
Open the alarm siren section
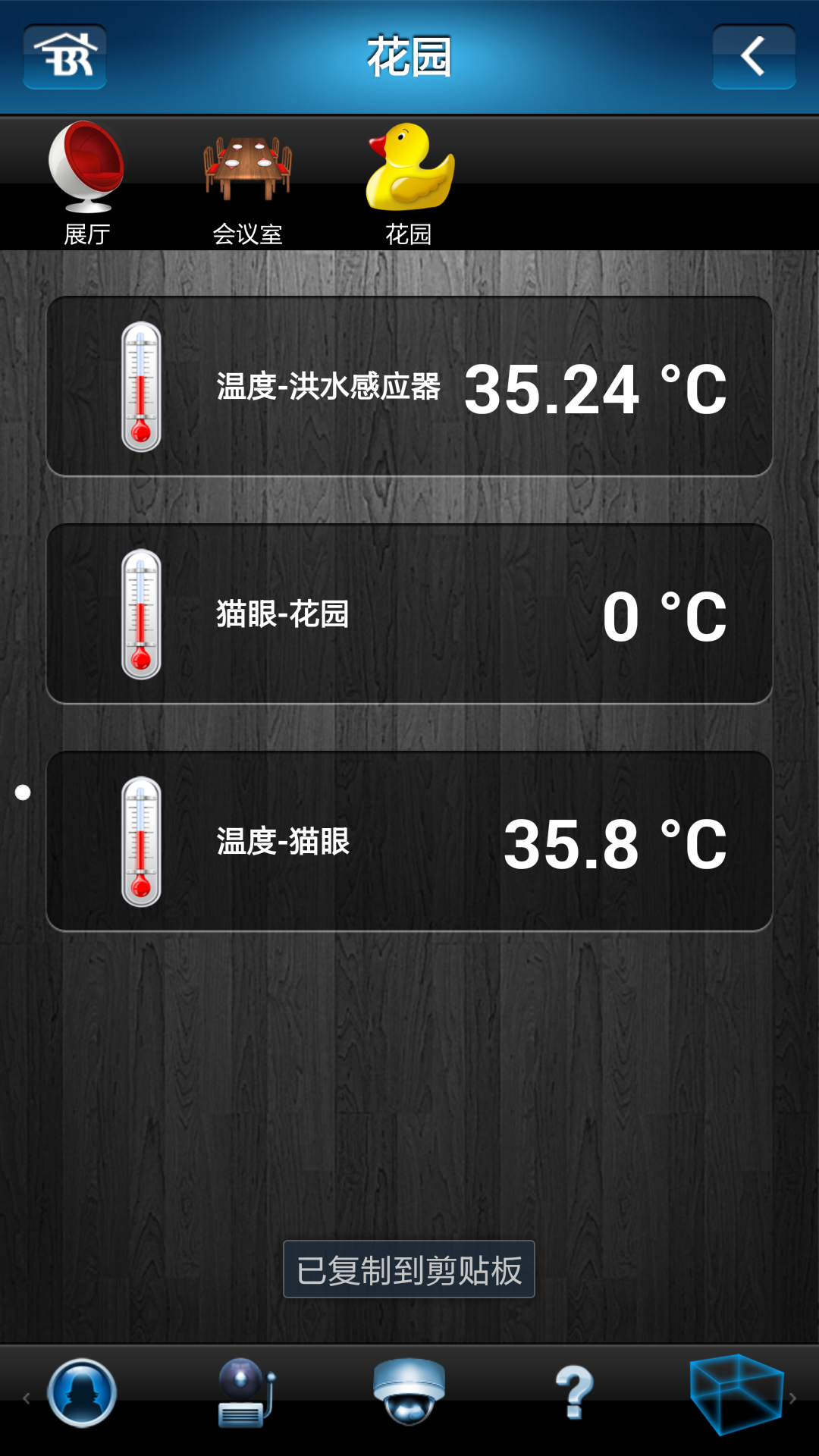[x=245, y=1394]
